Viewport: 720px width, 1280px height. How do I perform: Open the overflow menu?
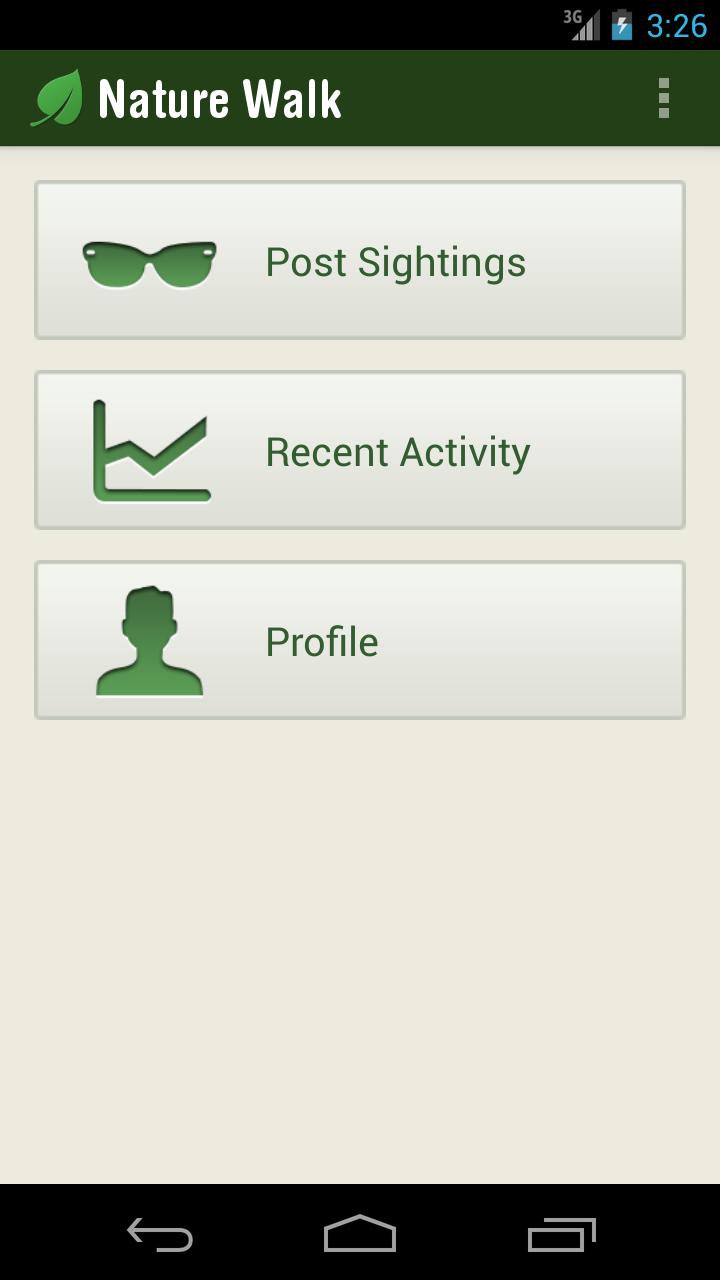(x=663, y=98)
